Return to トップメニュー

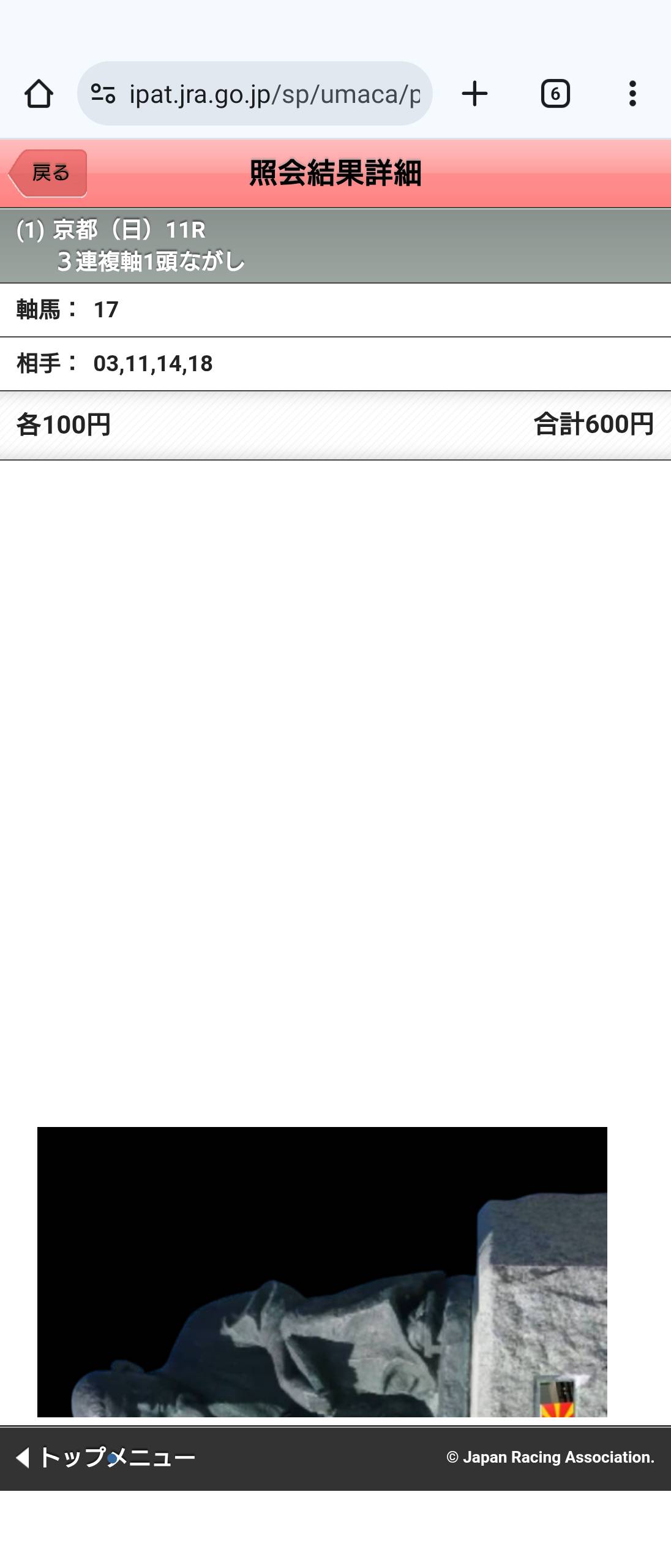(106, 1457)
